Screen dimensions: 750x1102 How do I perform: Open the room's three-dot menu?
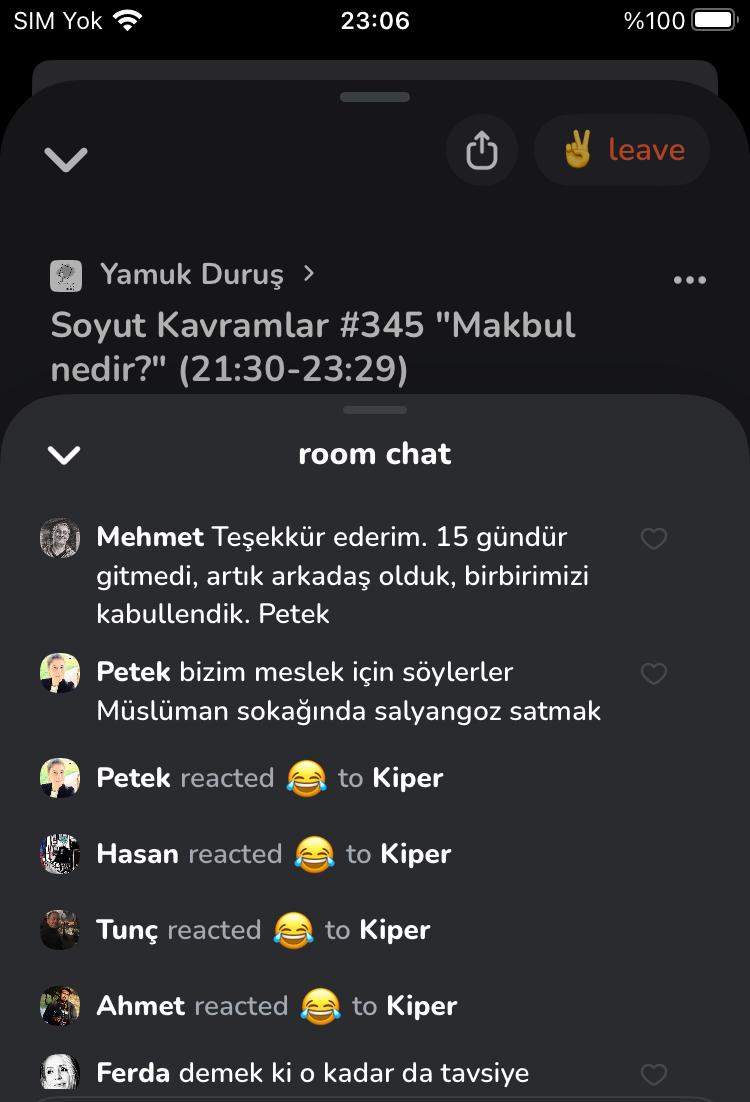pos(690,280)
